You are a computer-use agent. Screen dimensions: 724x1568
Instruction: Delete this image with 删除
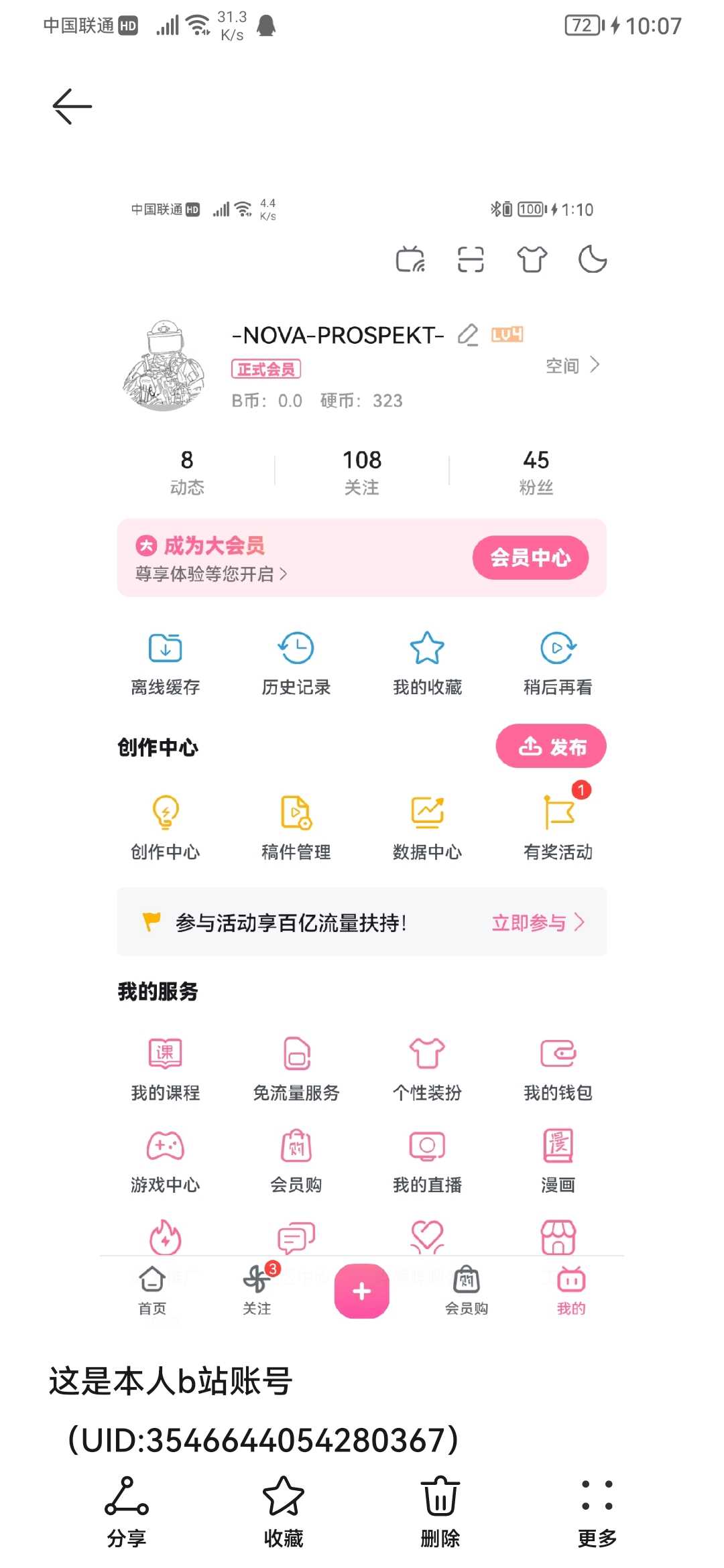[440, 1510]
